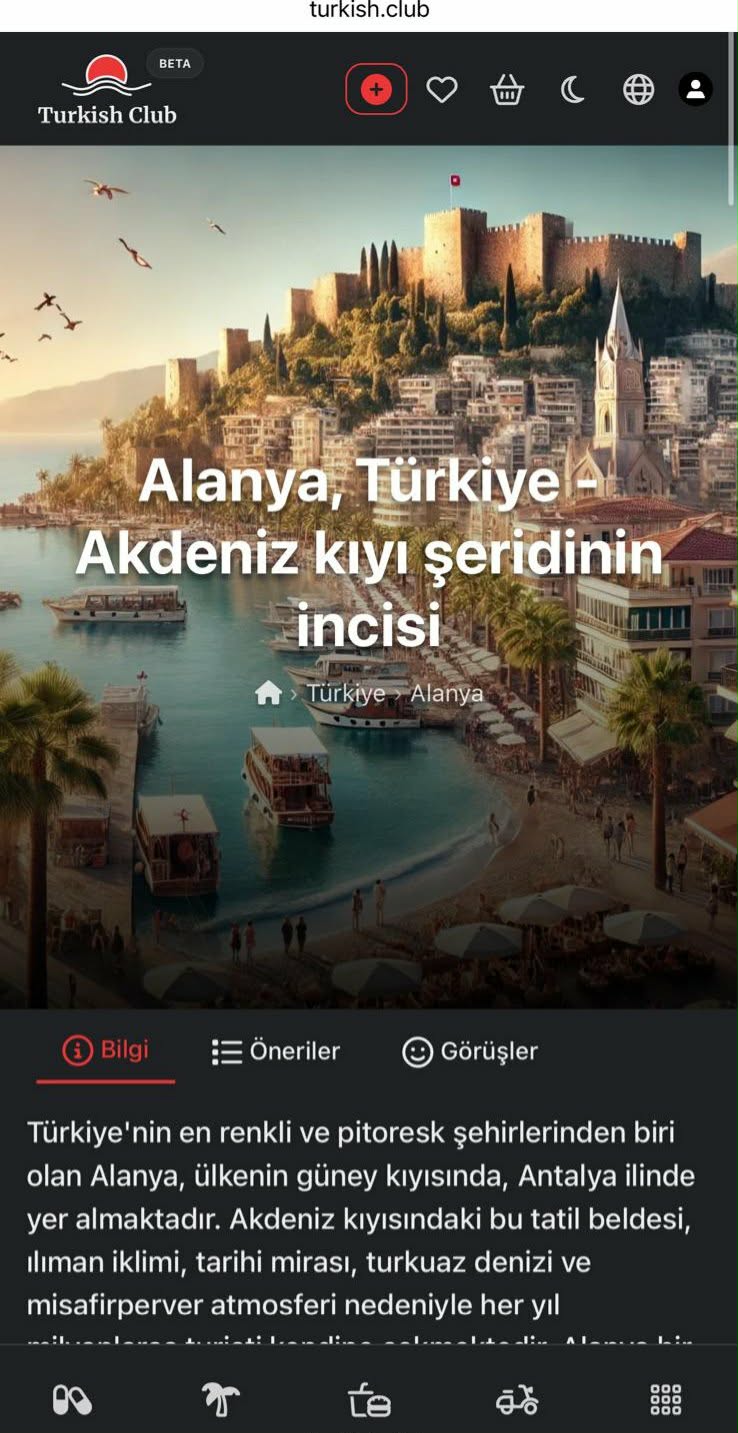Open the food and drink section in bottom bar

pyautogui.click(x=369, y=1399)
